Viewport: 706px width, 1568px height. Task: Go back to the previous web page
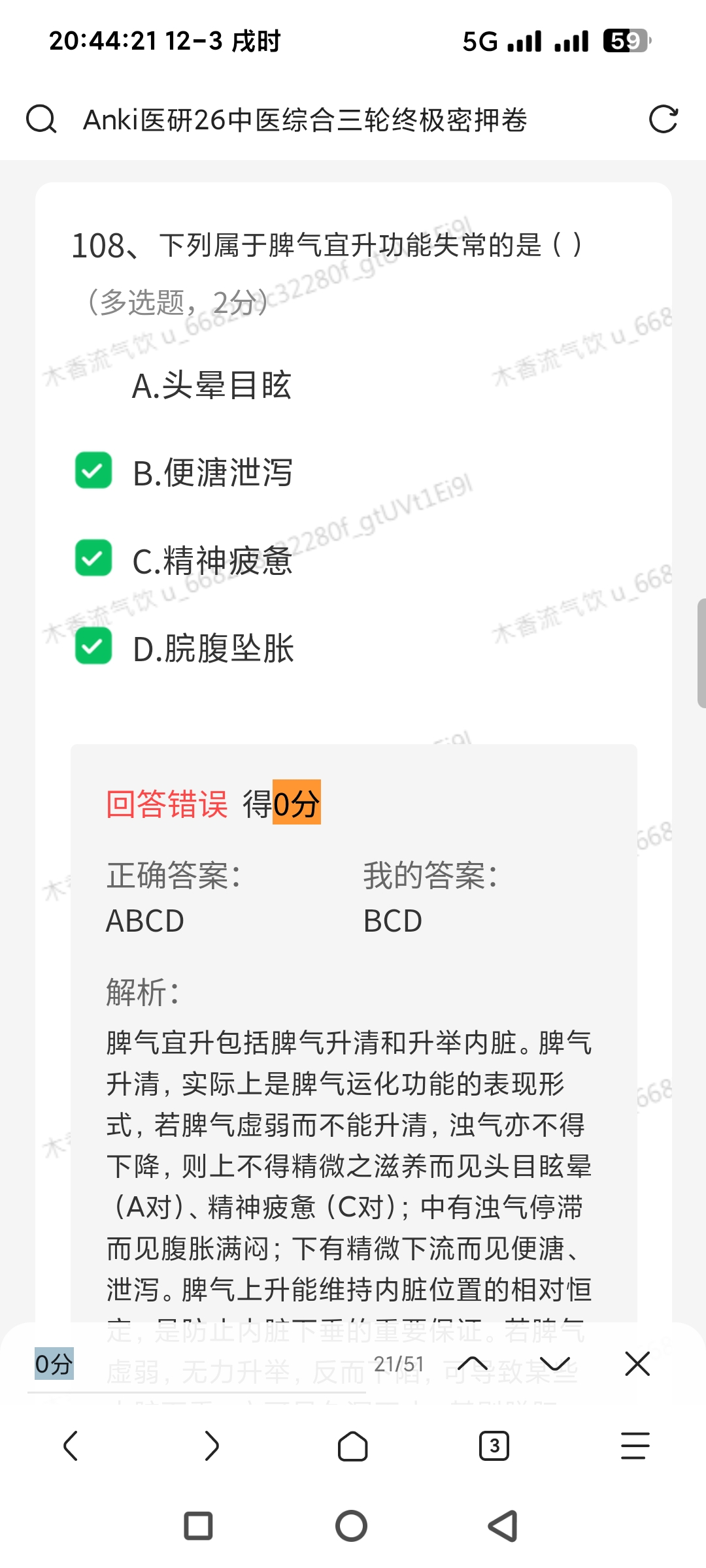coord(71,1446)
